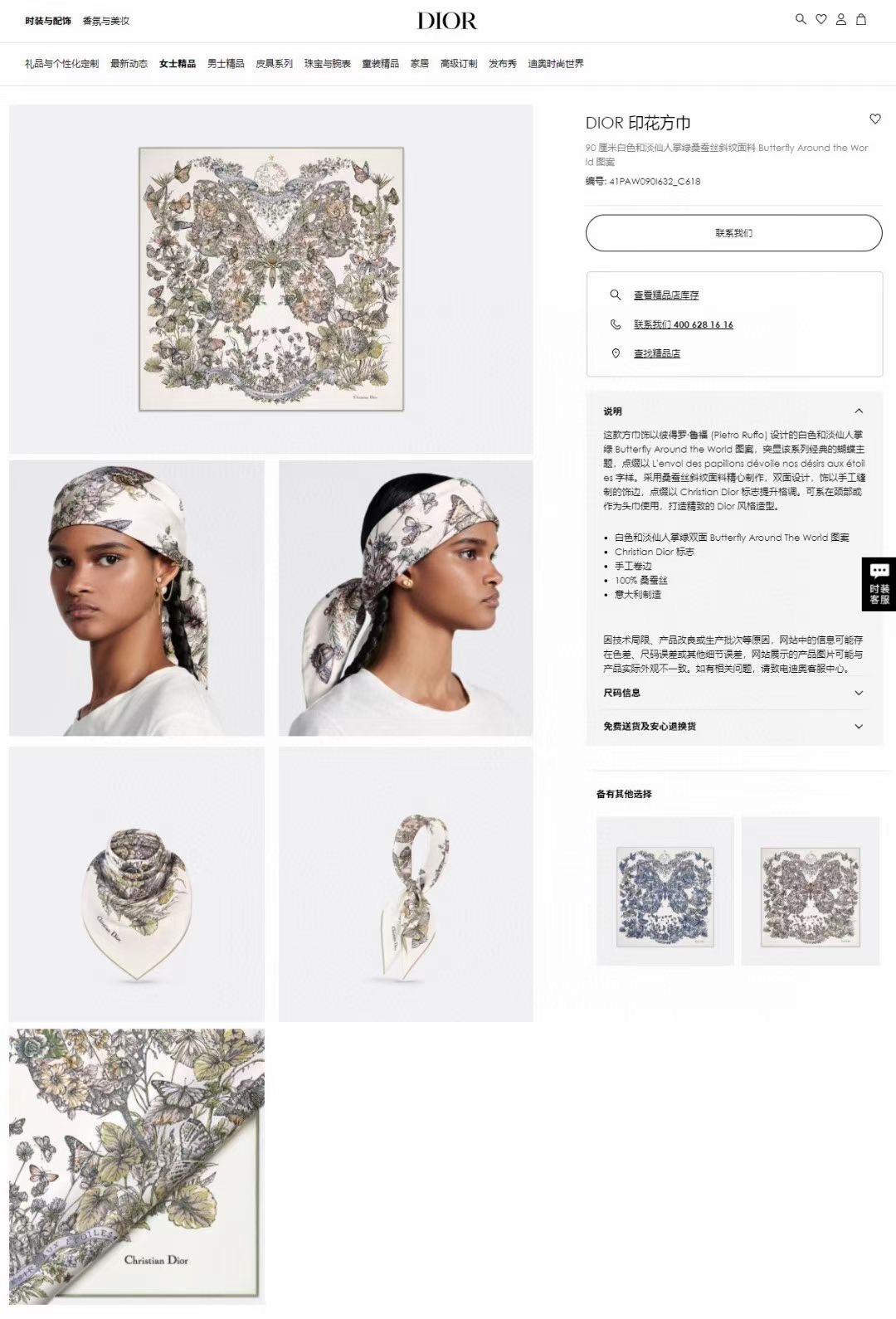Call 联系我们 400 628 16 16 link

(x=683, y=325)
